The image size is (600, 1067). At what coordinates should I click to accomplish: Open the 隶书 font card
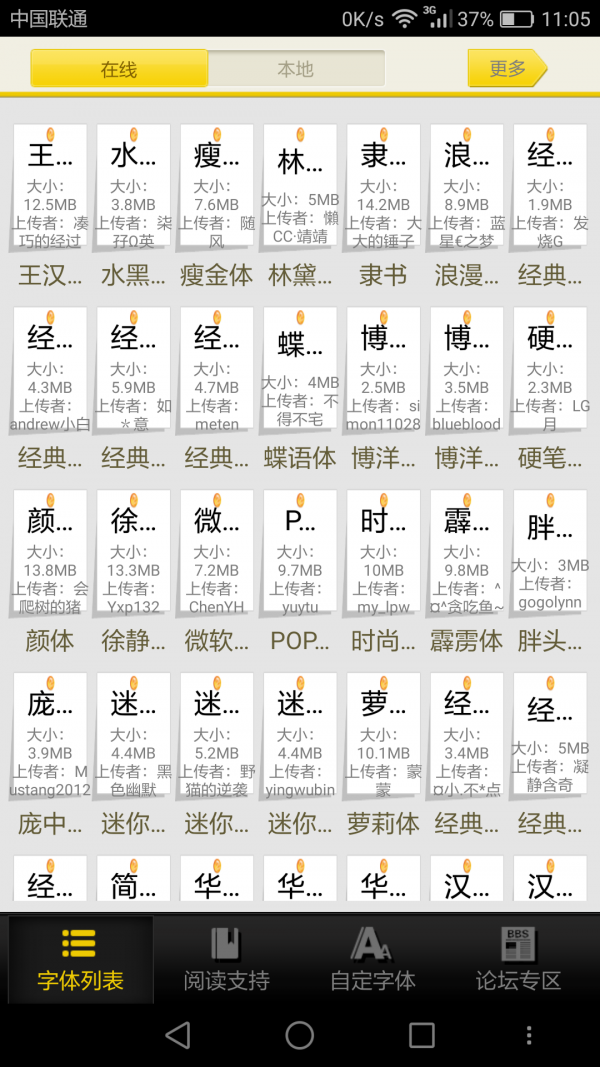[x=383, y=192]
